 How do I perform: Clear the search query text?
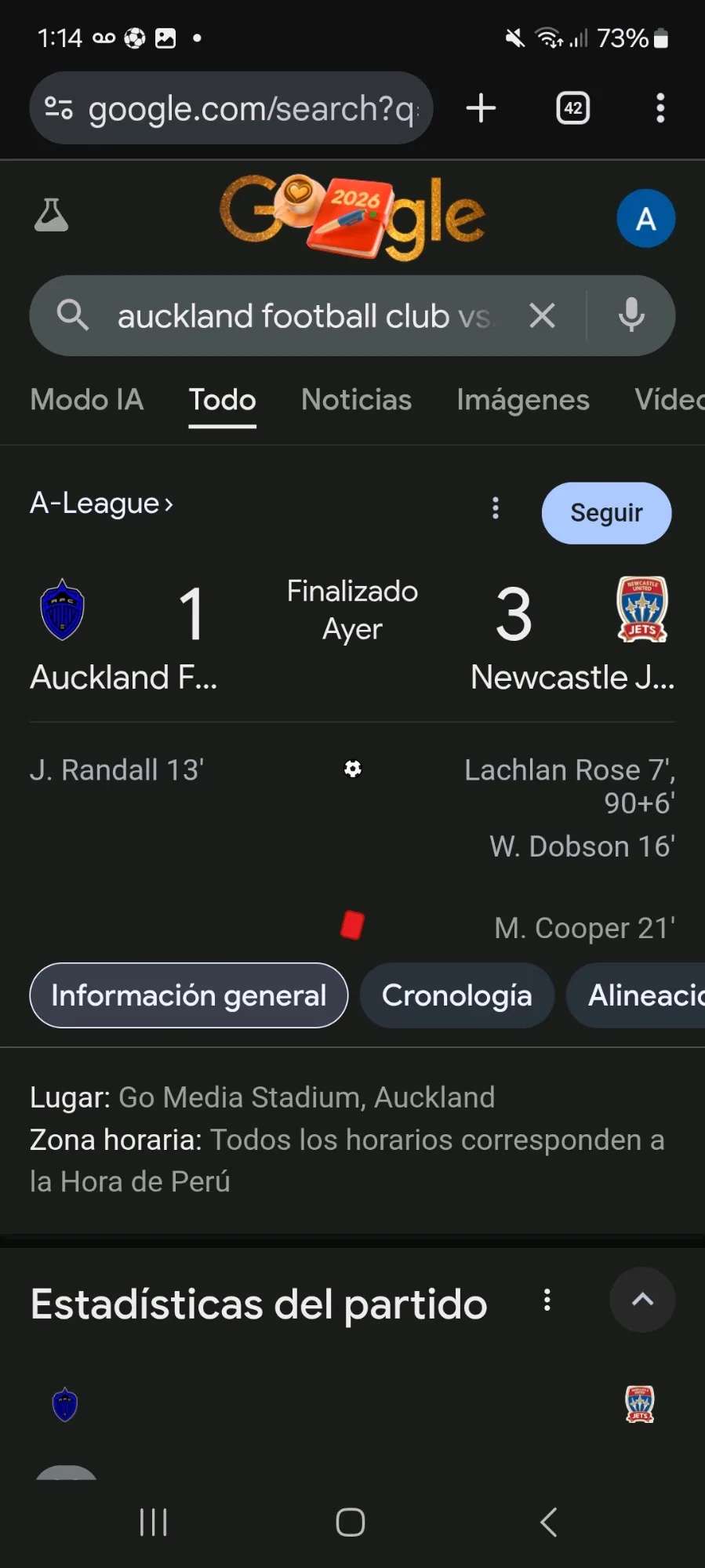point(542,316)
